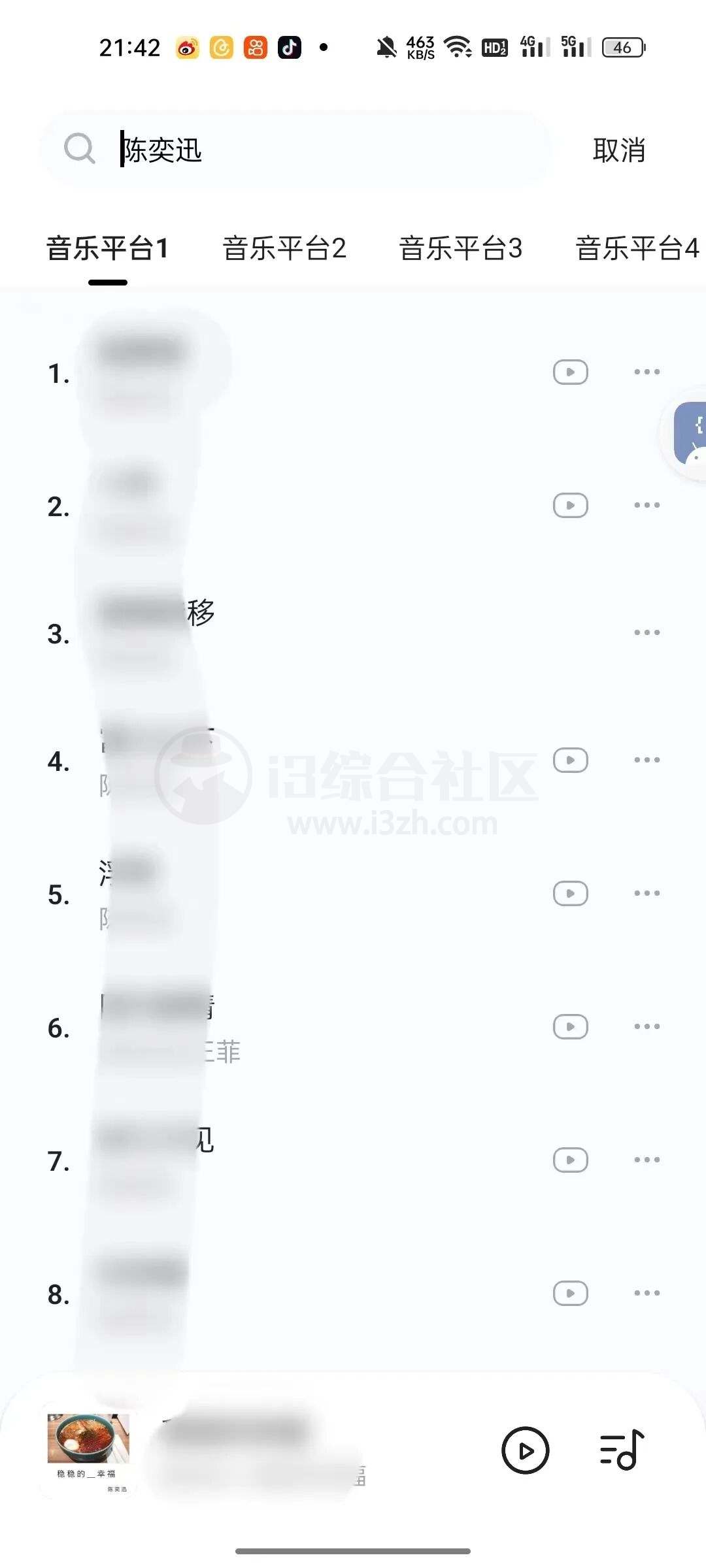Play the video for song number 2
This screenshot has height=1568, width=706.
(570, 506)
